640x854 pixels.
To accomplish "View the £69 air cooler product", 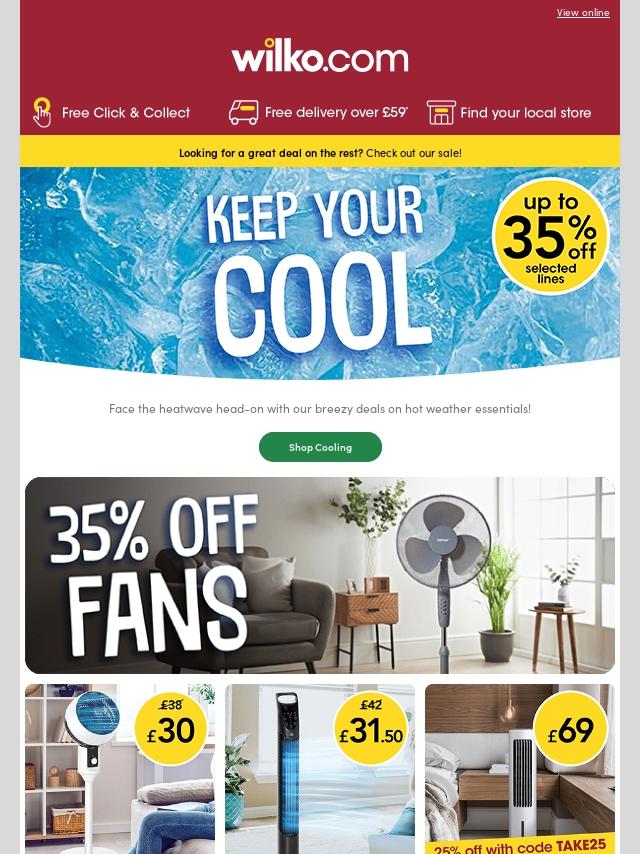I will pyautogui.click(x=519, y=768).
